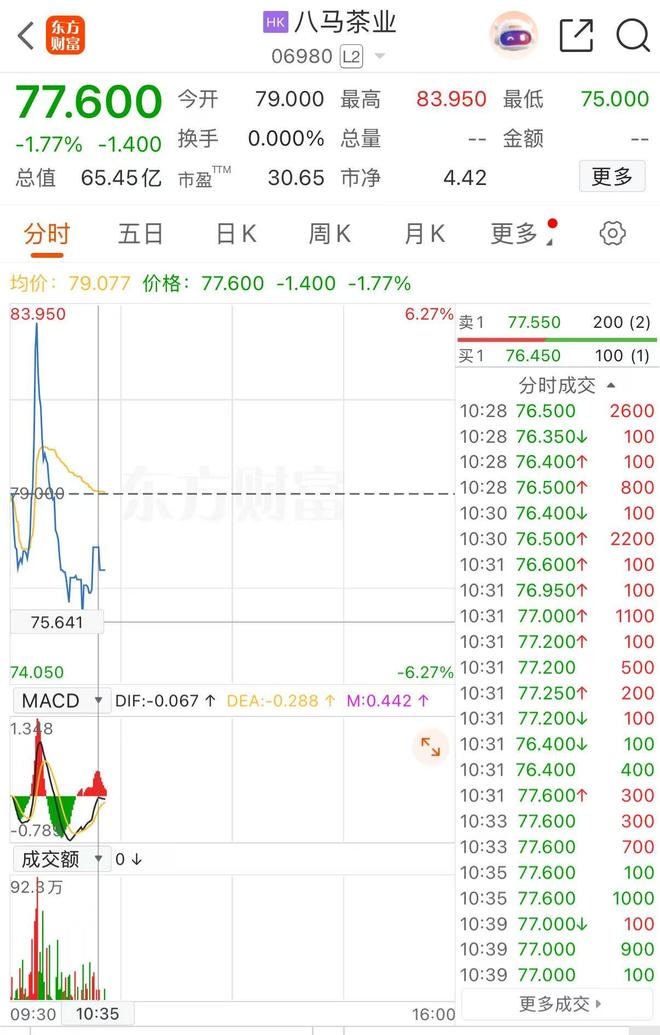Viewport: 660px width, 1035px height.
Task: Expand chart to full screen
Action: [x=431, y=746]
